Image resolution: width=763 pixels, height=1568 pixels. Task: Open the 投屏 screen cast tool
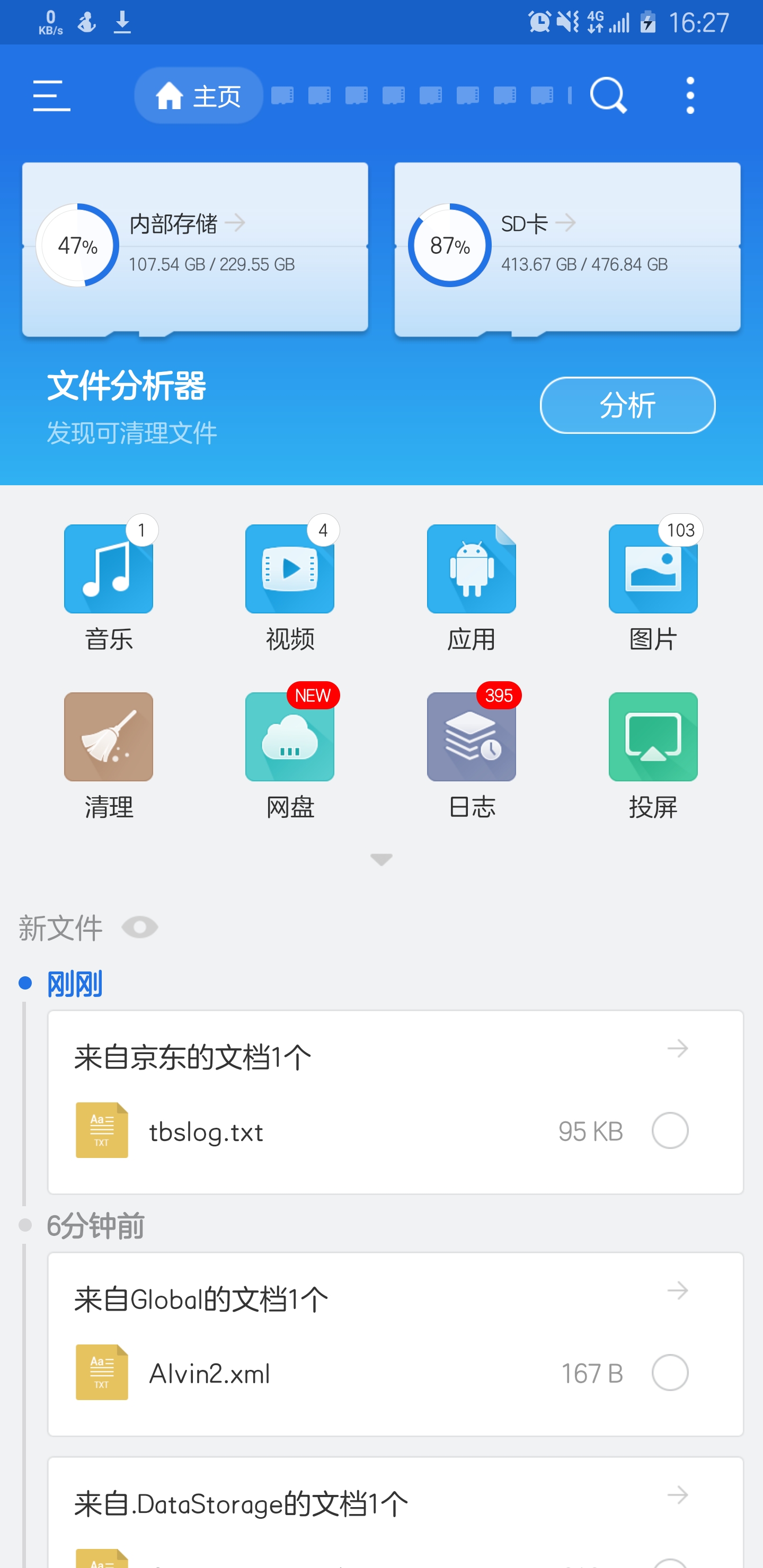(x=653, y=755)
